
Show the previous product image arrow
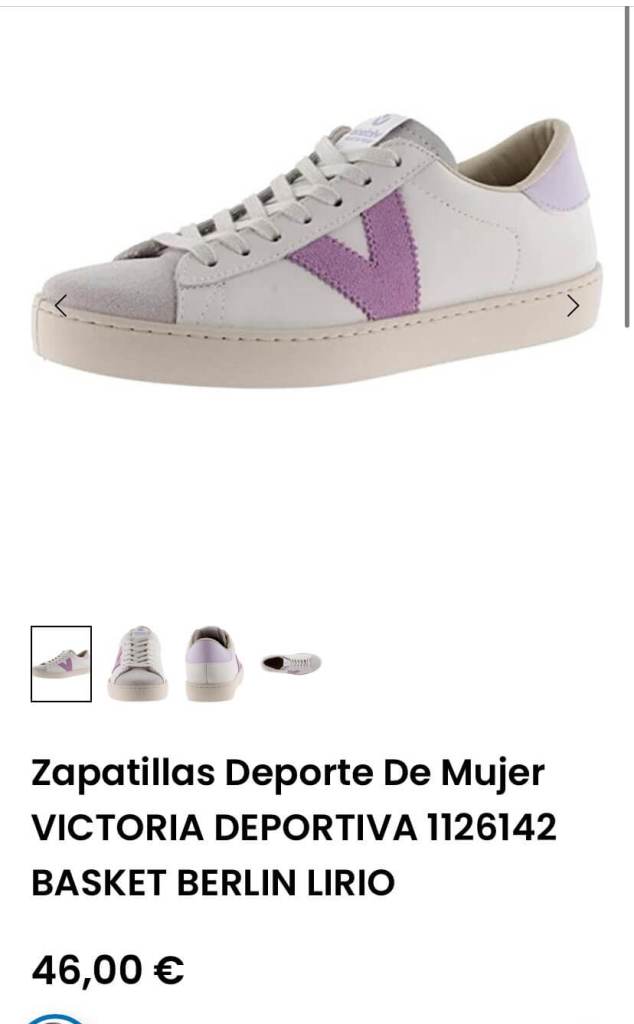61,306
